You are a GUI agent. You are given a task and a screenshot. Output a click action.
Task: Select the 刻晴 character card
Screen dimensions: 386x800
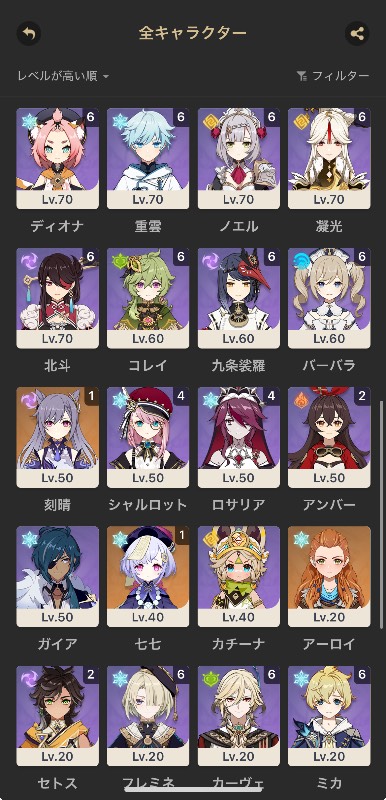point(58,438)
